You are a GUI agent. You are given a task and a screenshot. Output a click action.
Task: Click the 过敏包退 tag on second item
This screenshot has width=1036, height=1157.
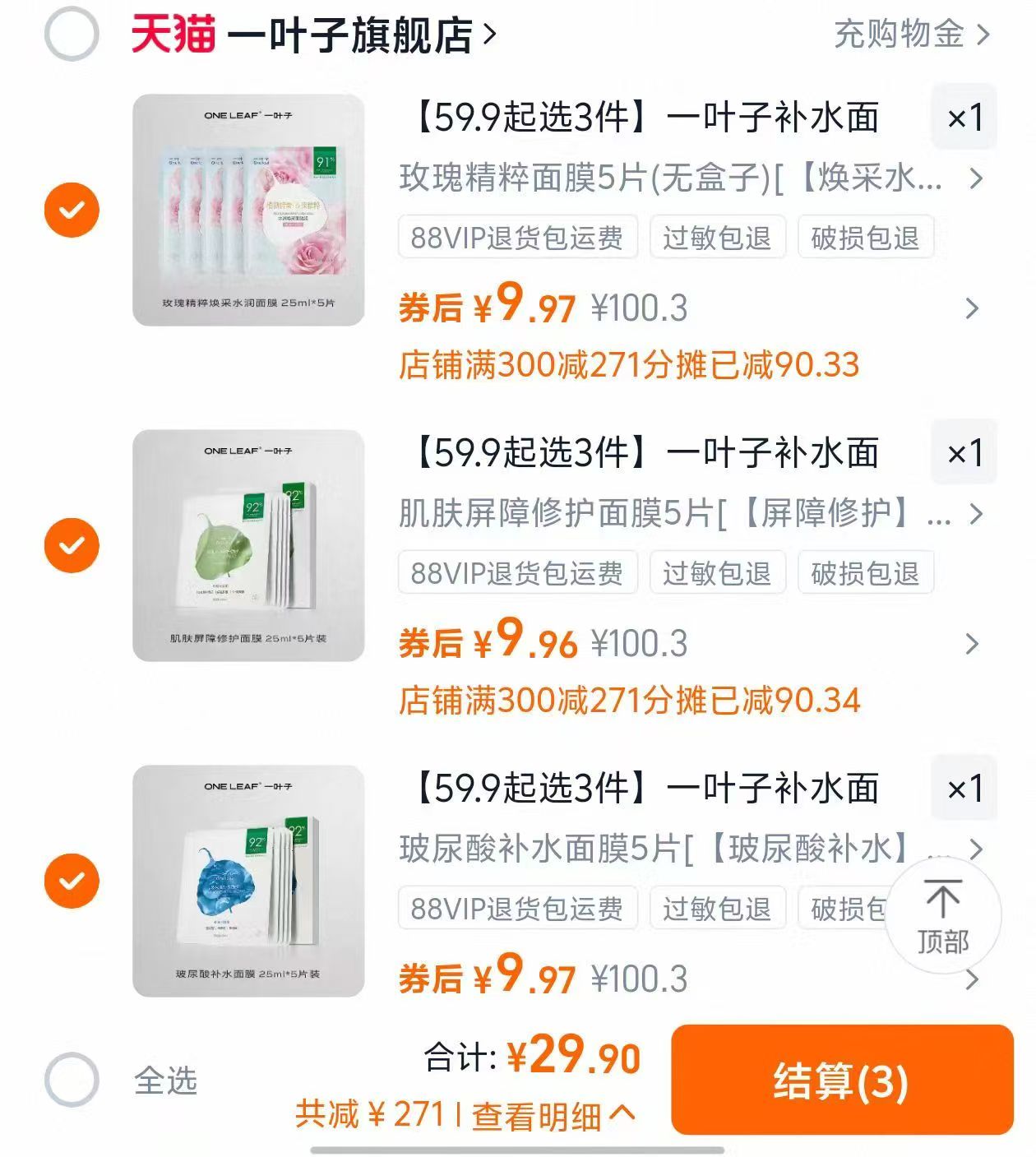(717, 574)
